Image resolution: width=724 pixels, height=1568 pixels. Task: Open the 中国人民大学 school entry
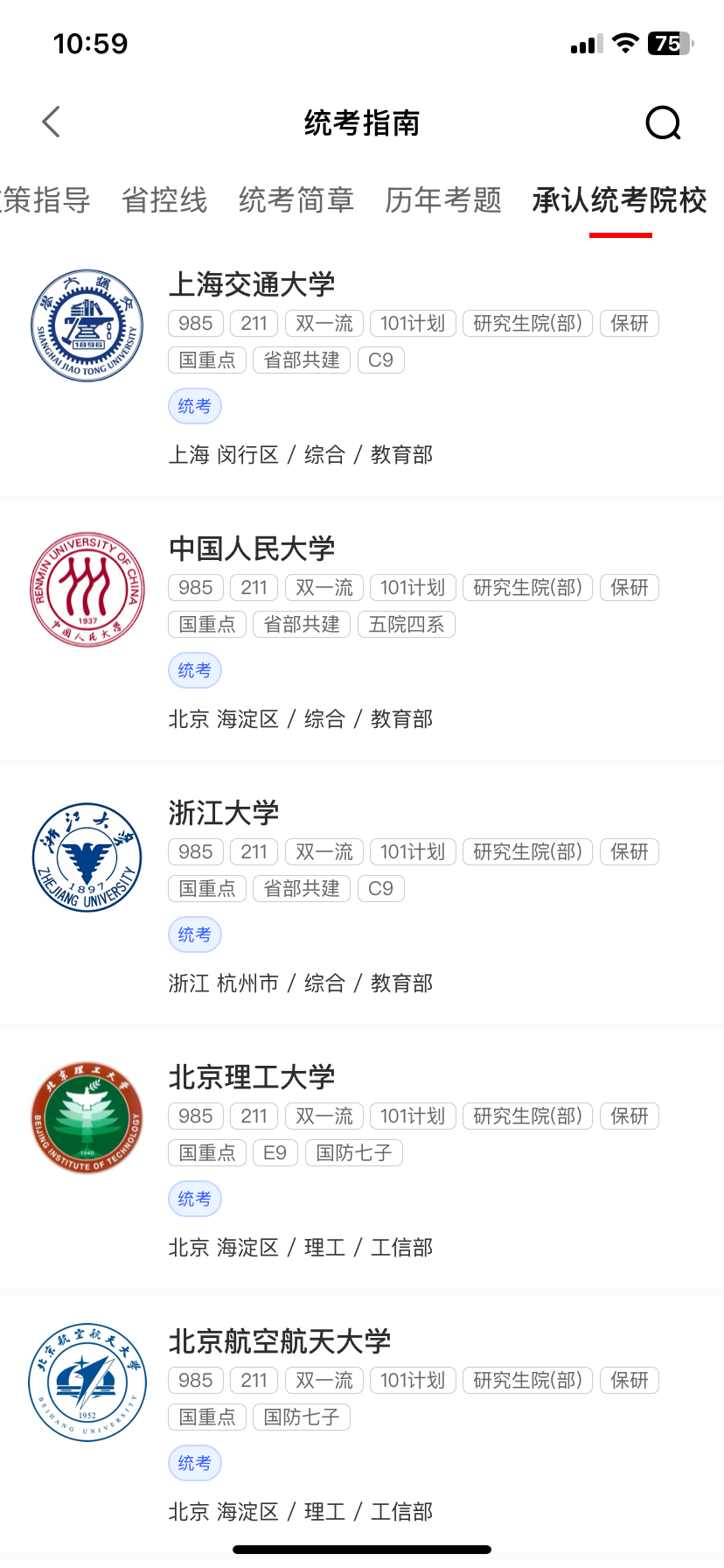coord(252,549)
